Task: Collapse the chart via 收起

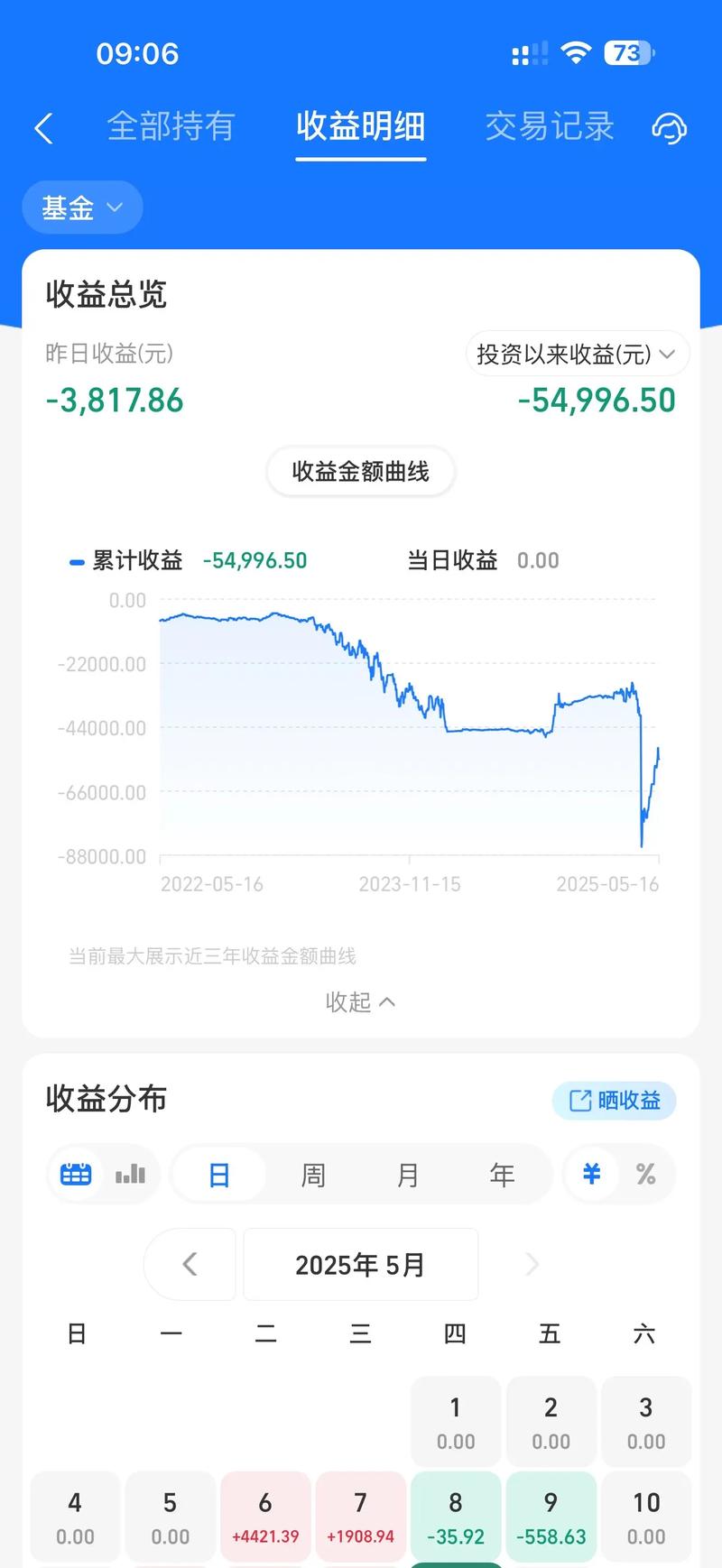Action: [361, 1001]
